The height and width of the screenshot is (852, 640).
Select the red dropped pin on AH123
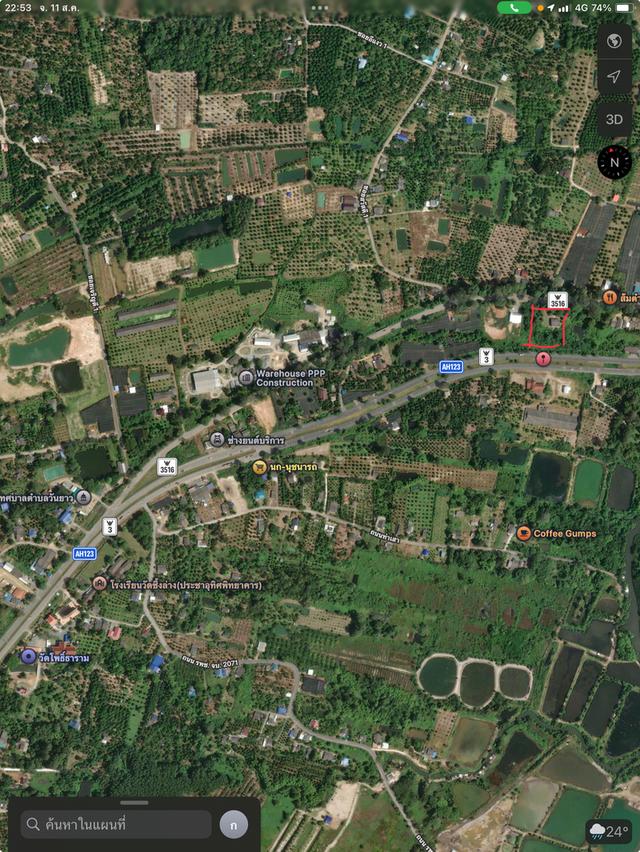[x=543, y=358]
